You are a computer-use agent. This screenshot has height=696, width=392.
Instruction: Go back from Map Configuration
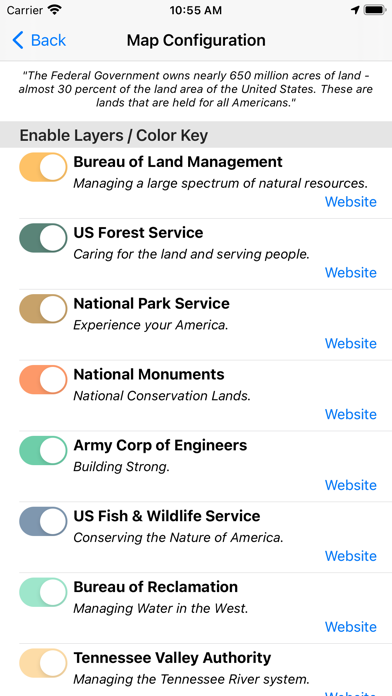[x=39, y=40]
